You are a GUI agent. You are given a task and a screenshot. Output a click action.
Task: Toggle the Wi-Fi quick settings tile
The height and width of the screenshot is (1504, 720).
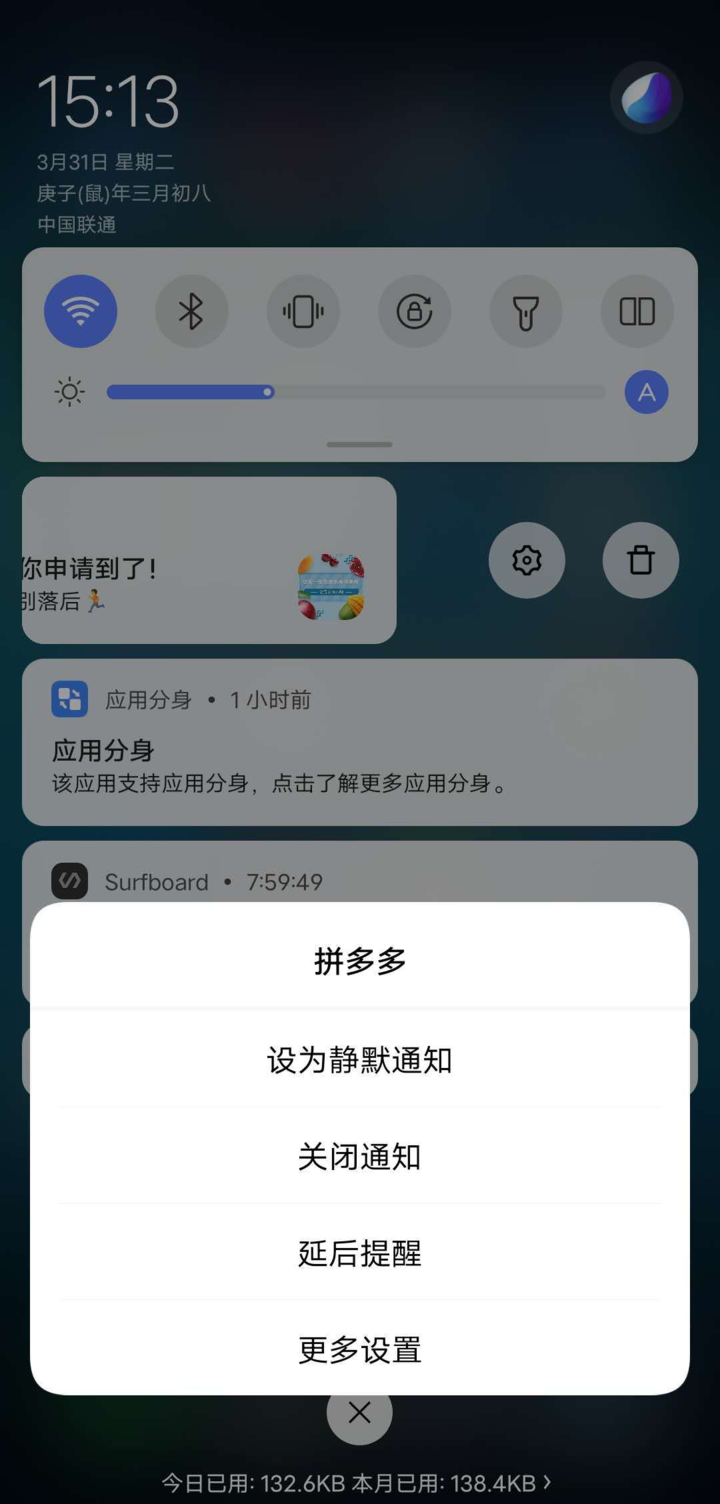[80, 311]
